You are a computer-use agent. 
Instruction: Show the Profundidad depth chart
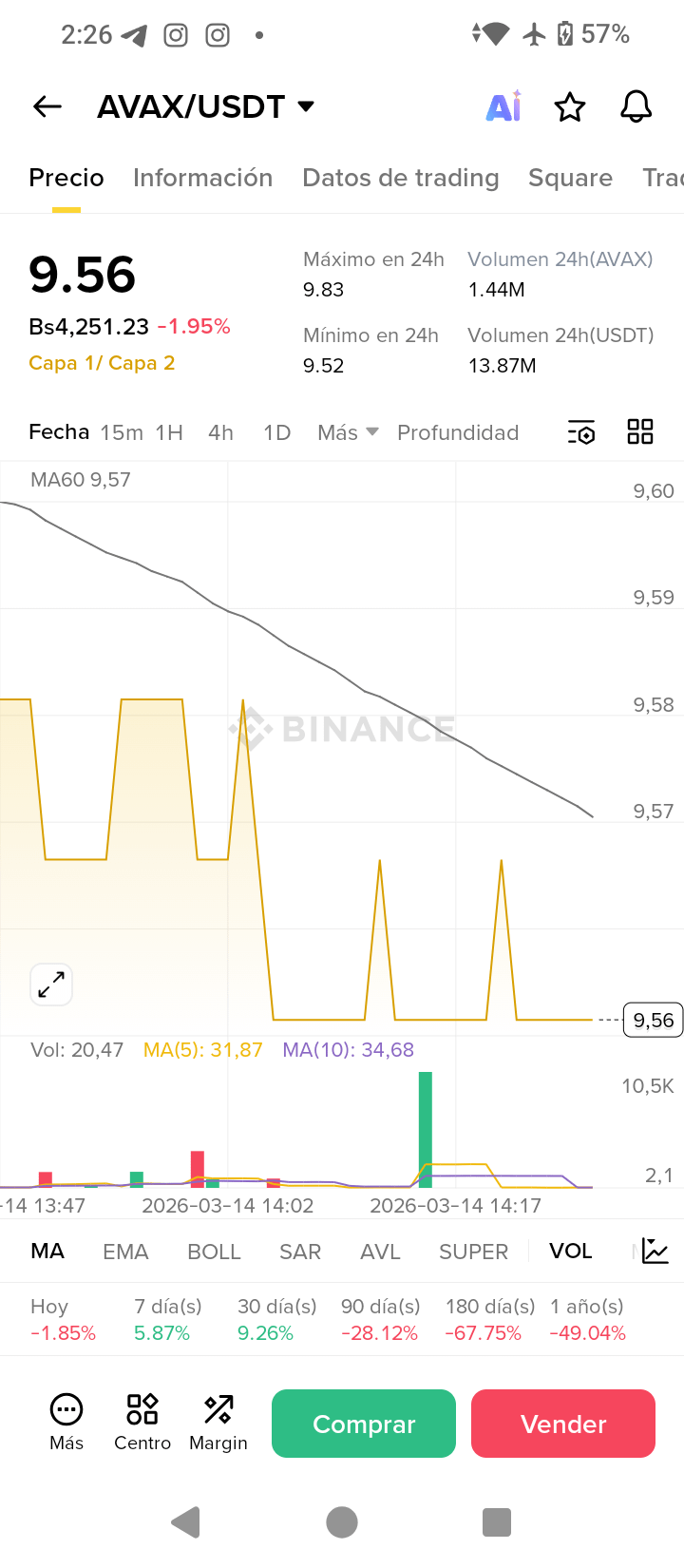[x=458, y=432]
